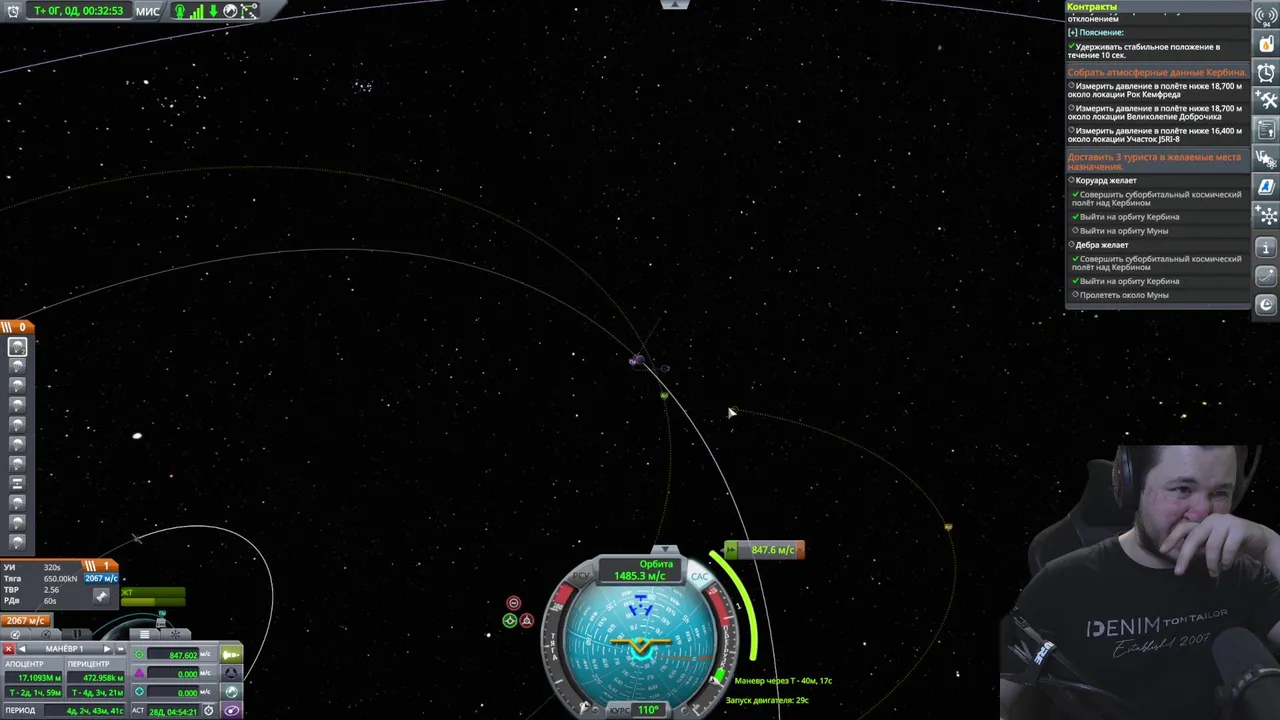Toggle the САС (SAS) indicator on navball
Image resolution: width=1280 pixels, height=720 pixels.
pyautogui.click(x=699, y=576)
